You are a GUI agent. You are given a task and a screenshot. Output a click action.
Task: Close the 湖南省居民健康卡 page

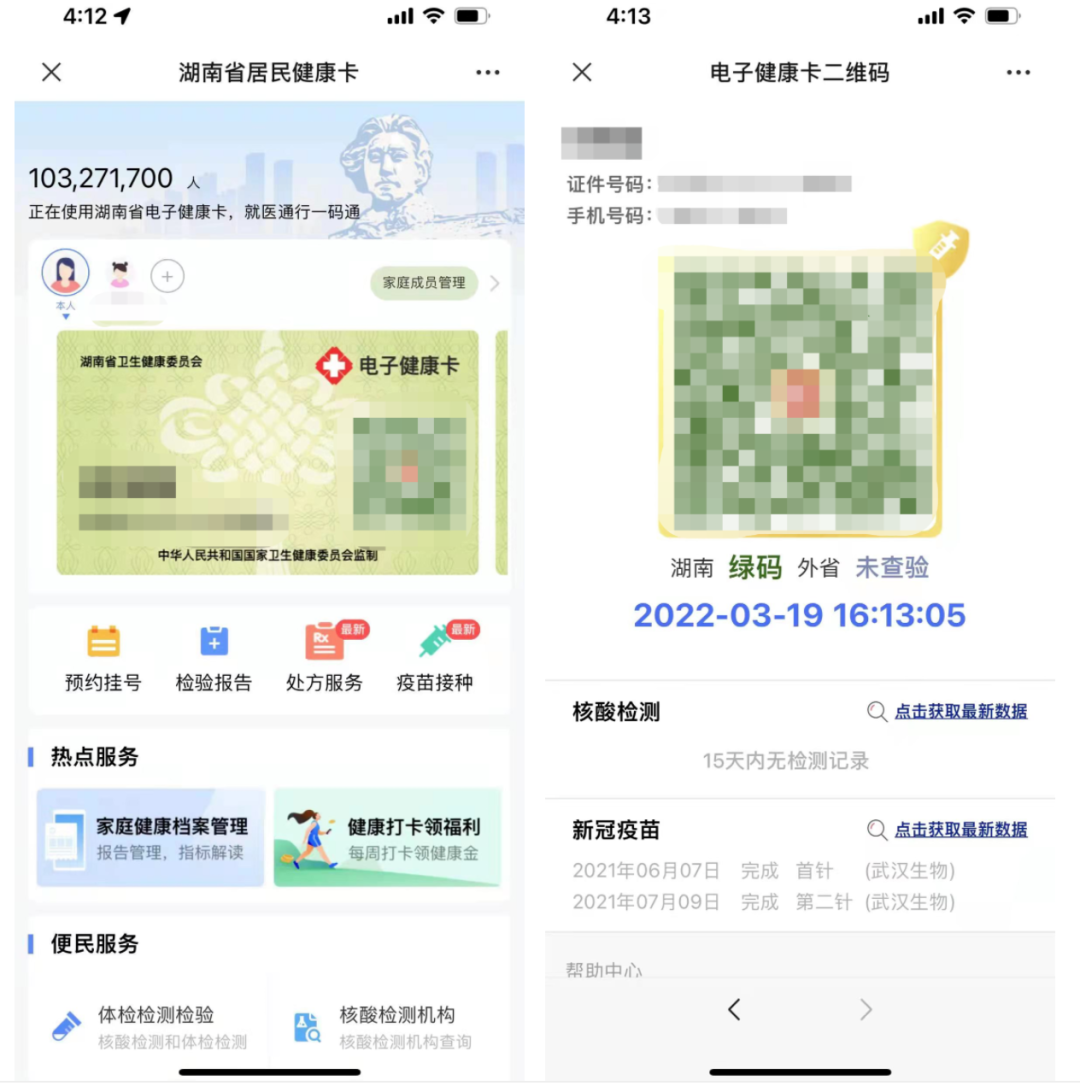(51, 72)
